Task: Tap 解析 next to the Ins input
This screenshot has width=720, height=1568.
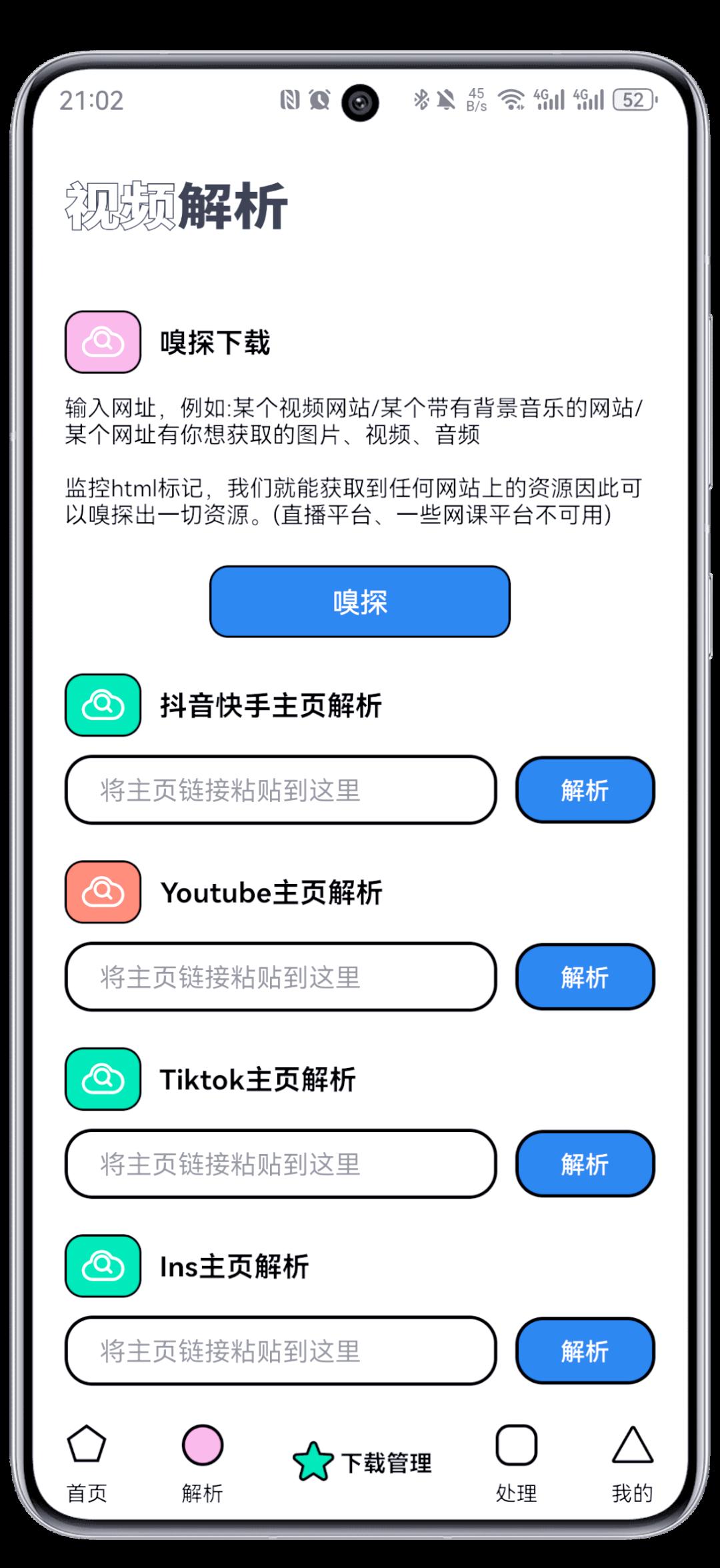Action: pos(585,1350)
